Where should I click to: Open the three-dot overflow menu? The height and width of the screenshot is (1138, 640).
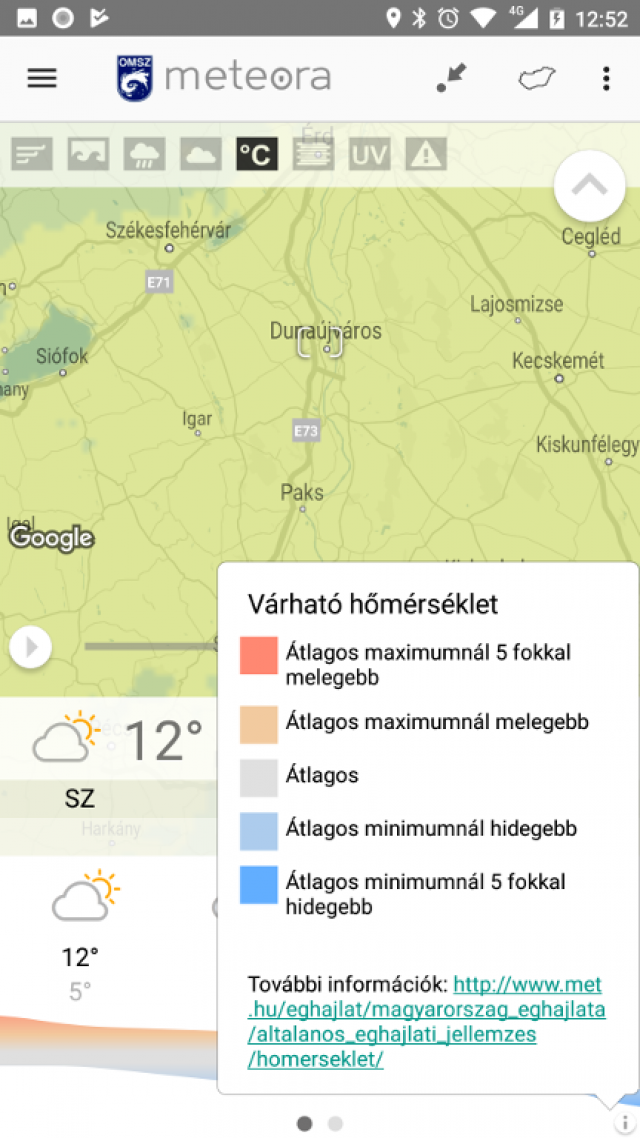point(606,78)
